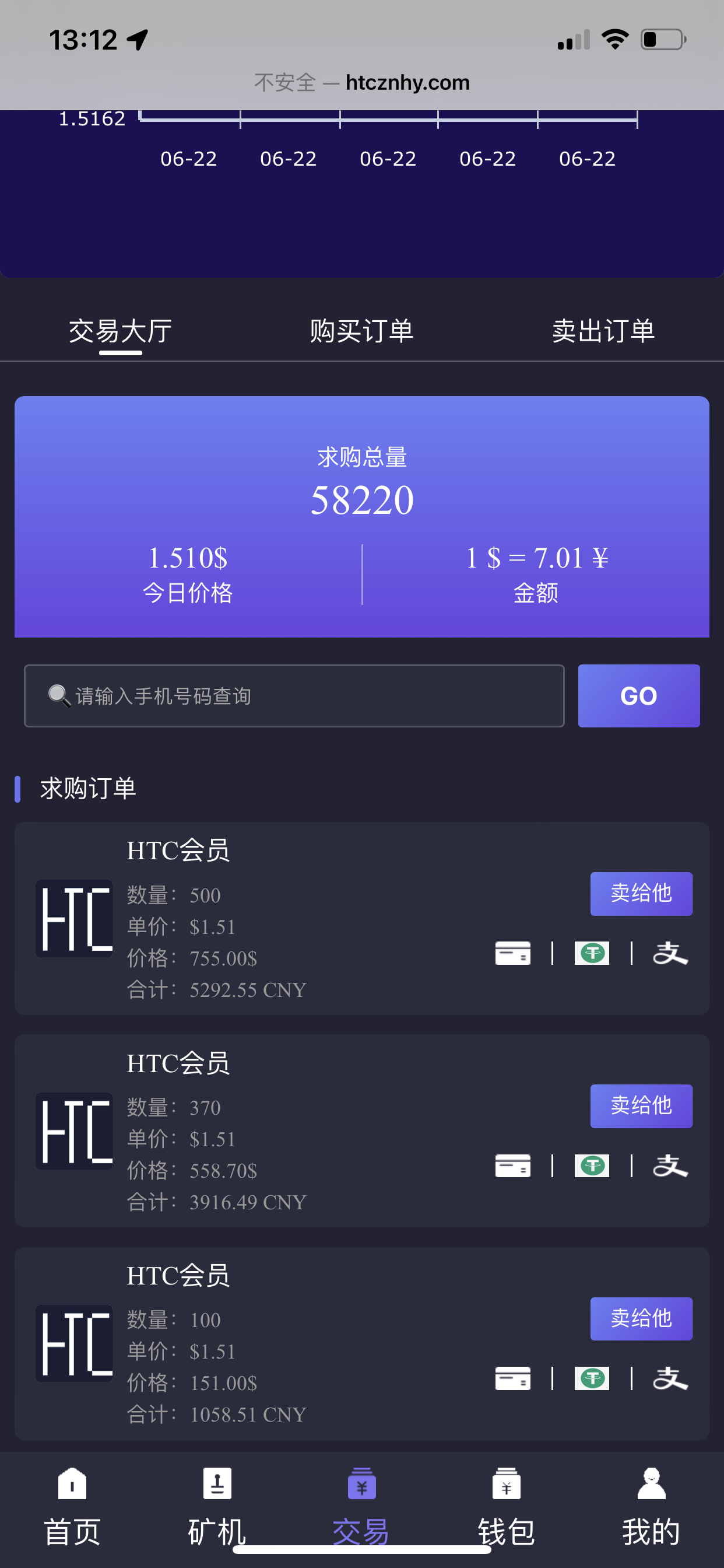Open the 首页 home tab

(72, 1506)
